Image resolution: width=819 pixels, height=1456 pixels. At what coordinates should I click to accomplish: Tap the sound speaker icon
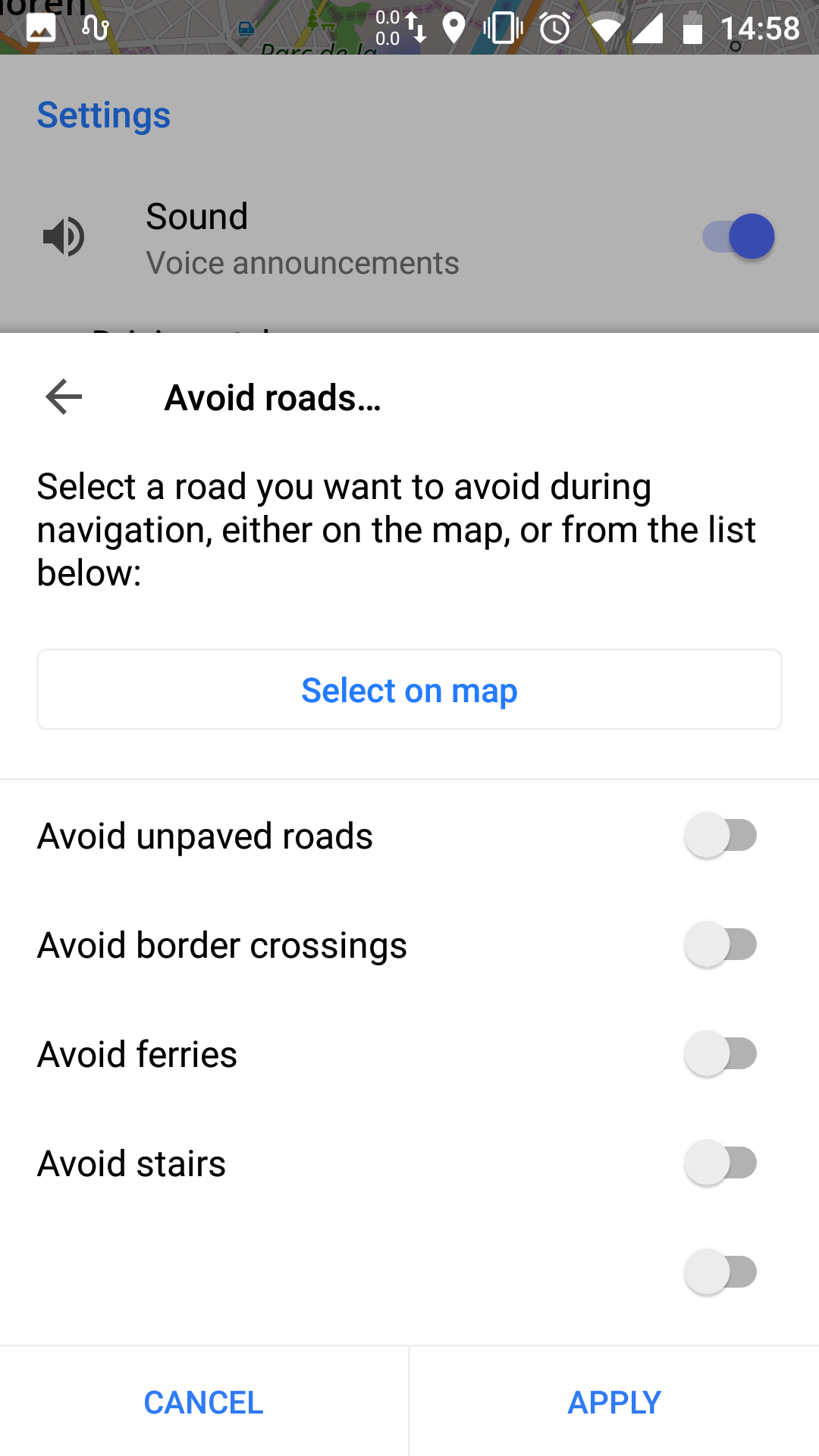point(64,236)
